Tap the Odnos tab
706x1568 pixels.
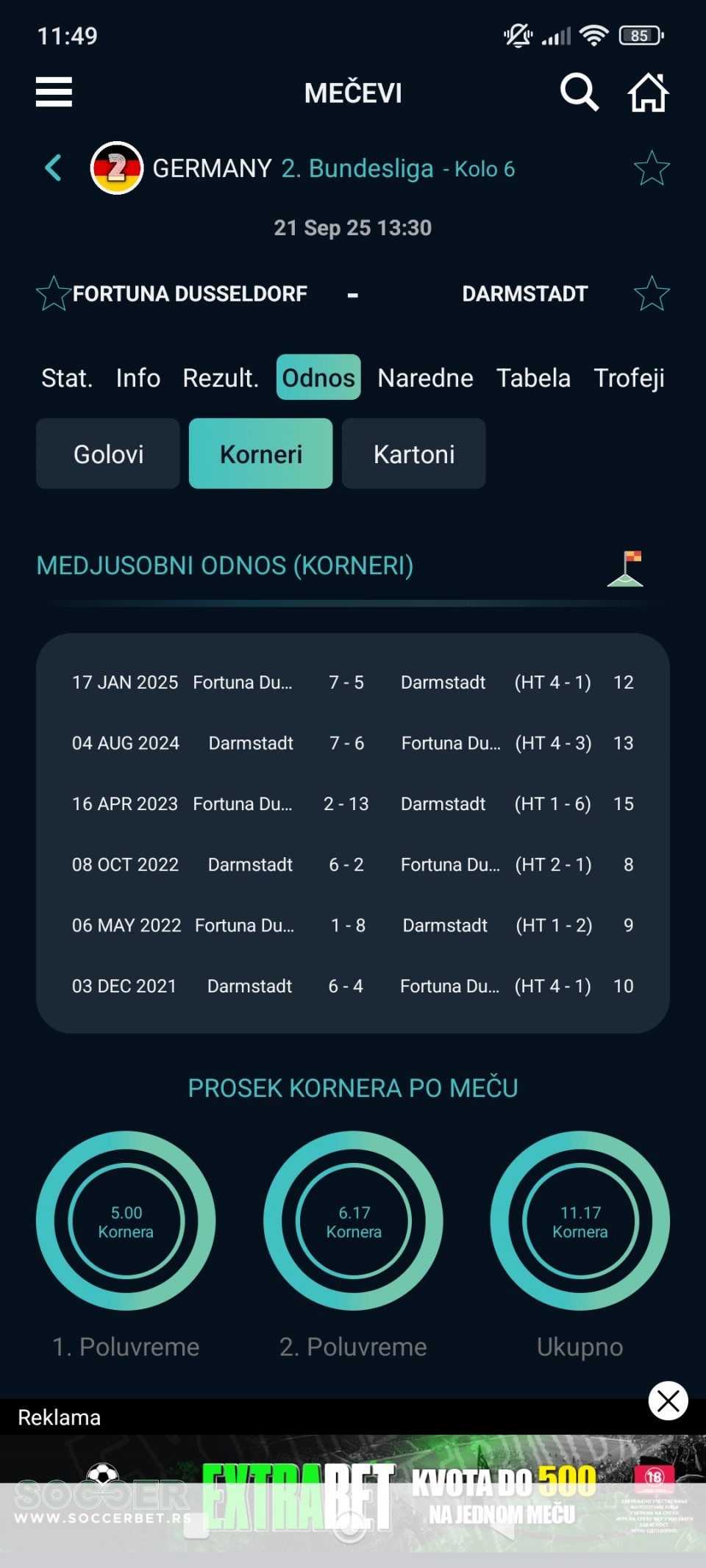tap(318, 378)
